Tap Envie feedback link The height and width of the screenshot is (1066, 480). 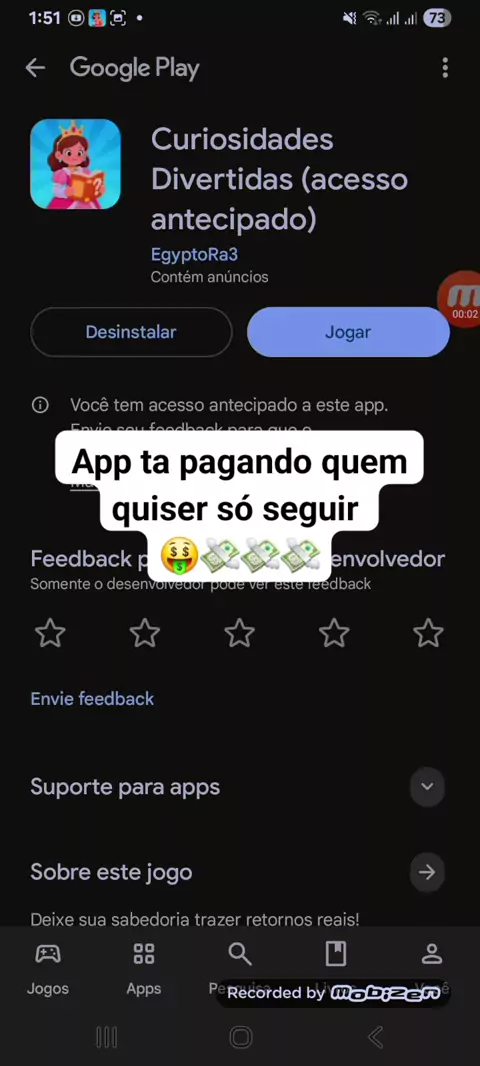(x=92, y=699)
